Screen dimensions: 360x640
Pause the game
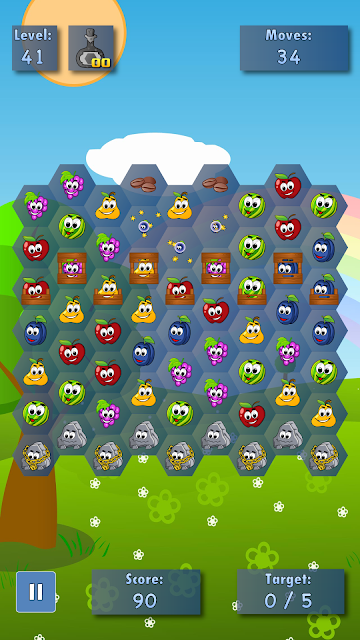coord(36,591)
